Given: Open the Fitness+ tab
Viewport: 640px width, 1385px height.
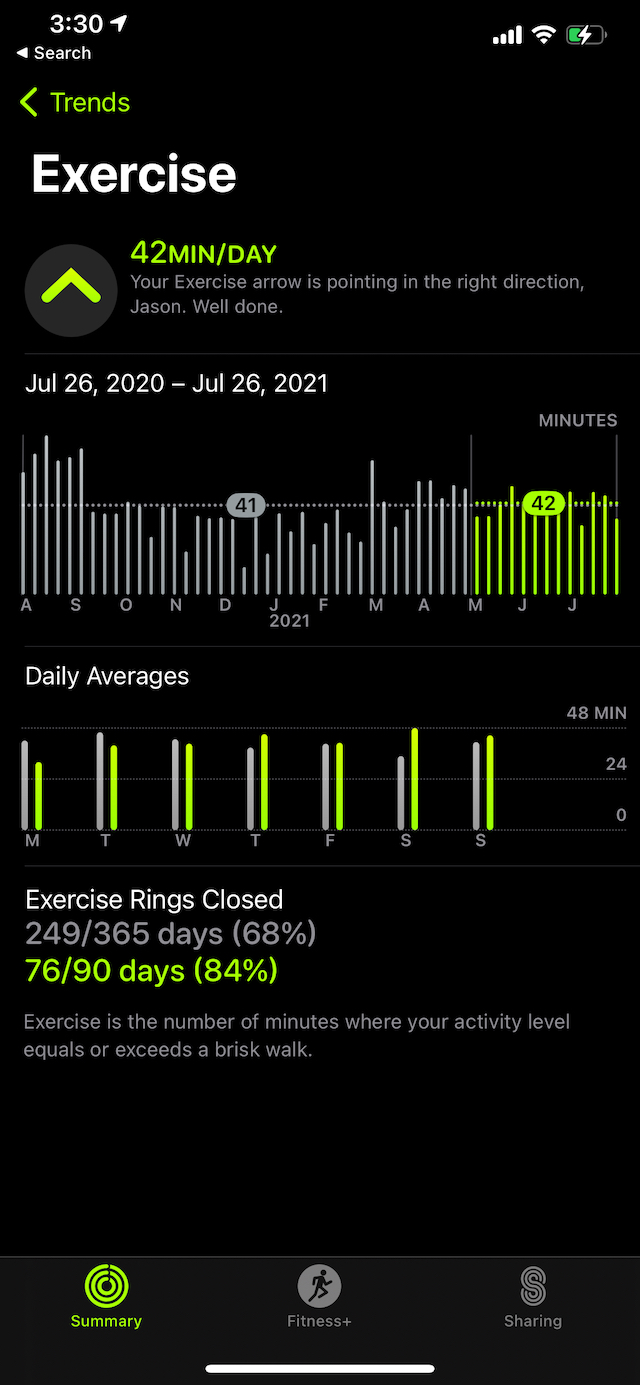Looking at the screenshot, I should coord(319,1297).
